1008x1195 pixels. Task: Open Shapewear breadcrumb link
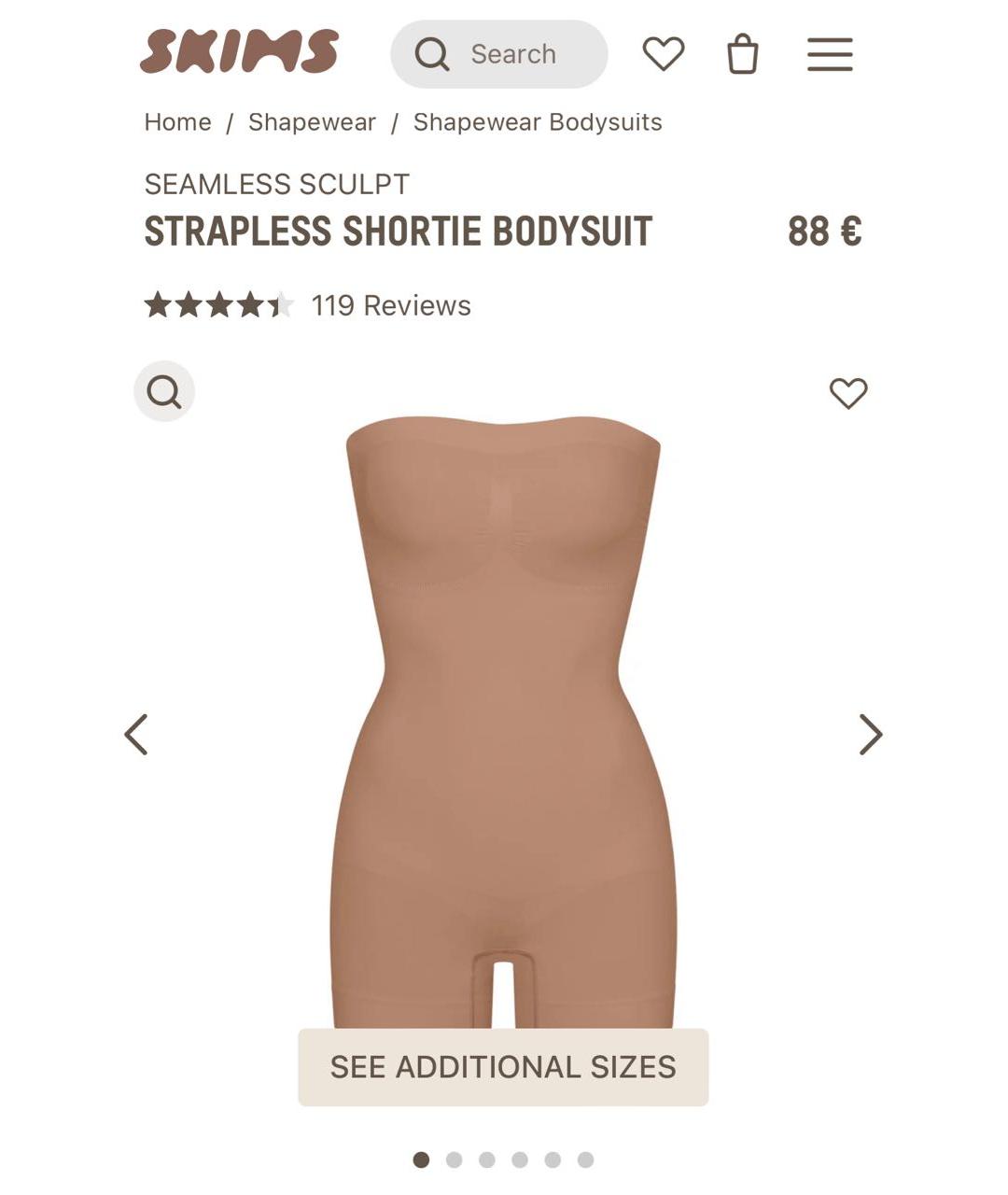point(312,122)
